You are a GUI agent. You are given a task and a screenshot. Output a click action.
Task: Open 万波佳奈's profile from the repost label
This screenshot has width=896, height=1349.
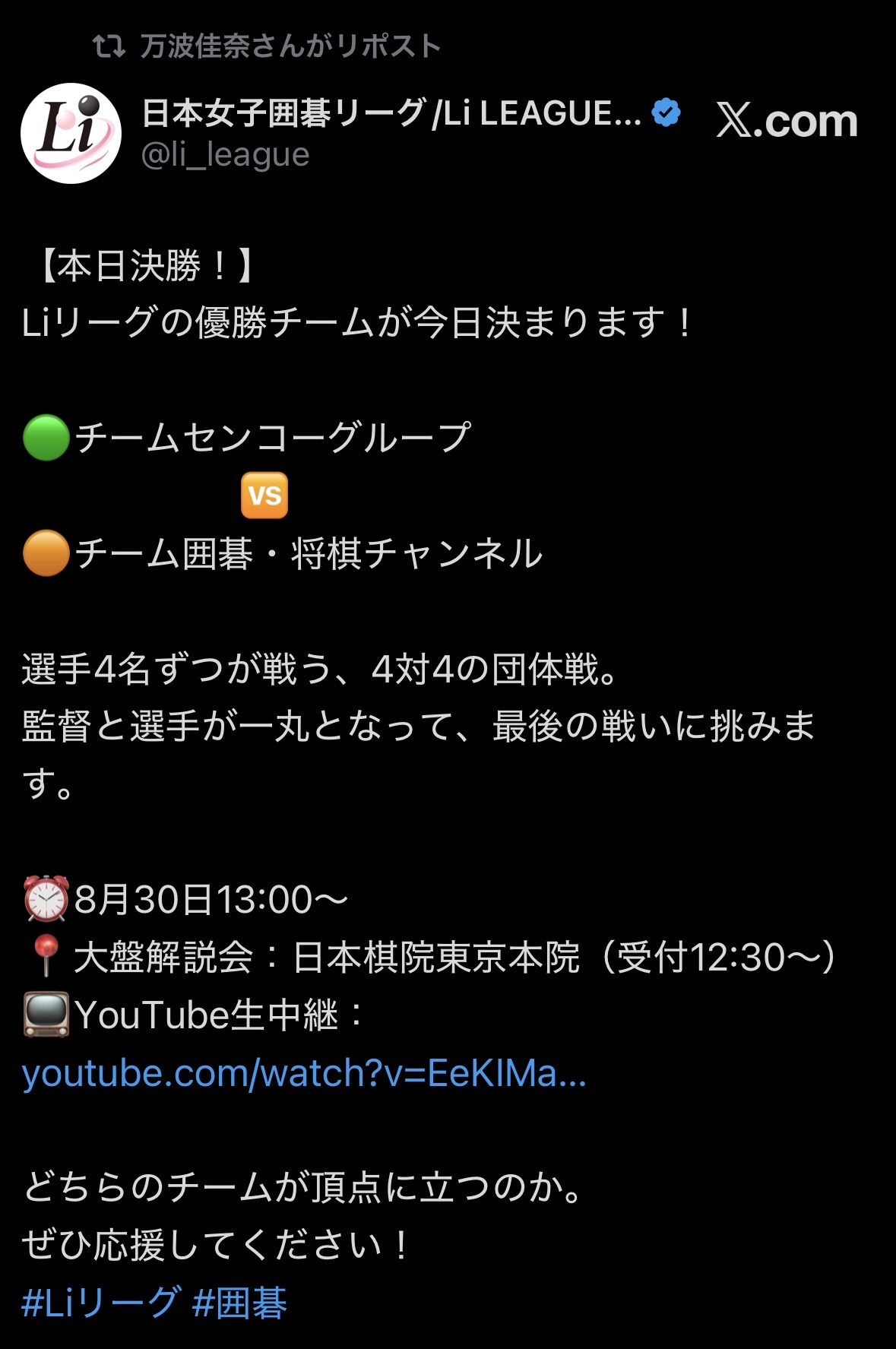click(x=290, y=46)
